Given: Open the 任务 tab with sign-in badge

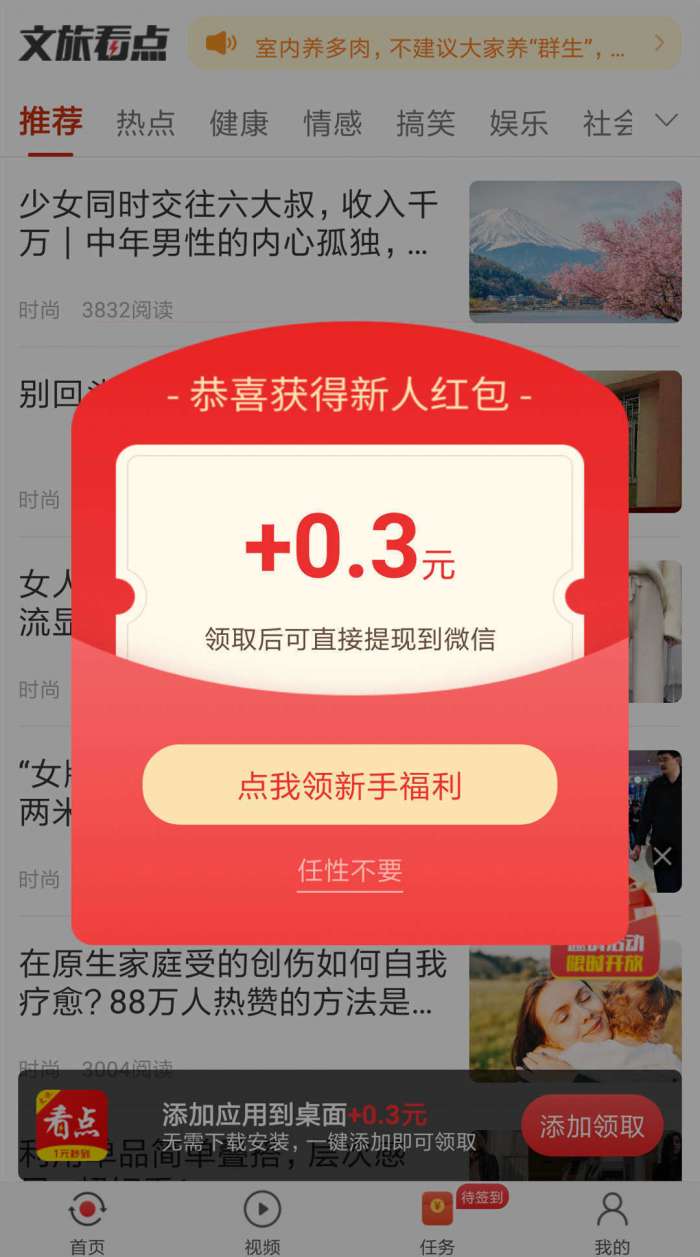Looking at the screenshot, I should click(437, 1222).
